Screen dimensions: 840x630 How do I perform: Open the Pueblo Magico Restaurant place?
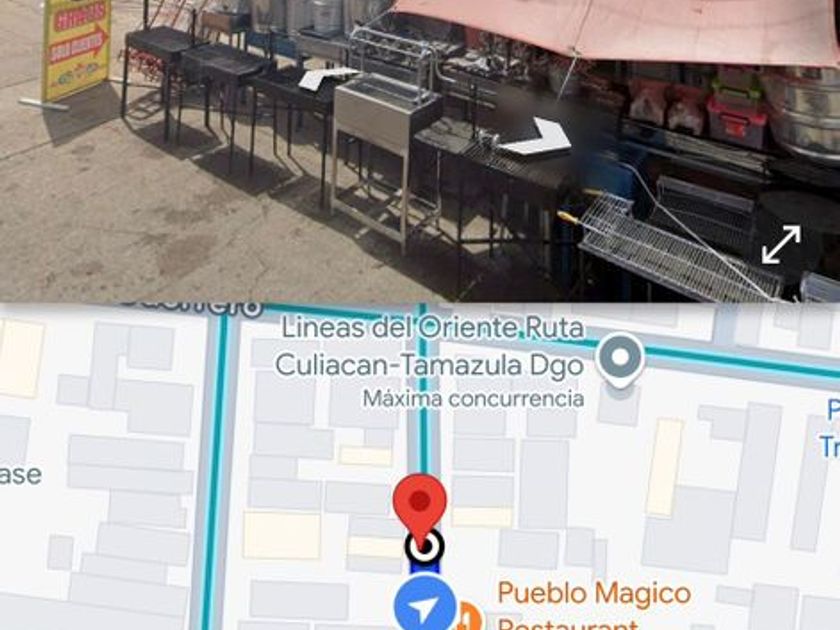pyautogui.click(x=593, y=594)
